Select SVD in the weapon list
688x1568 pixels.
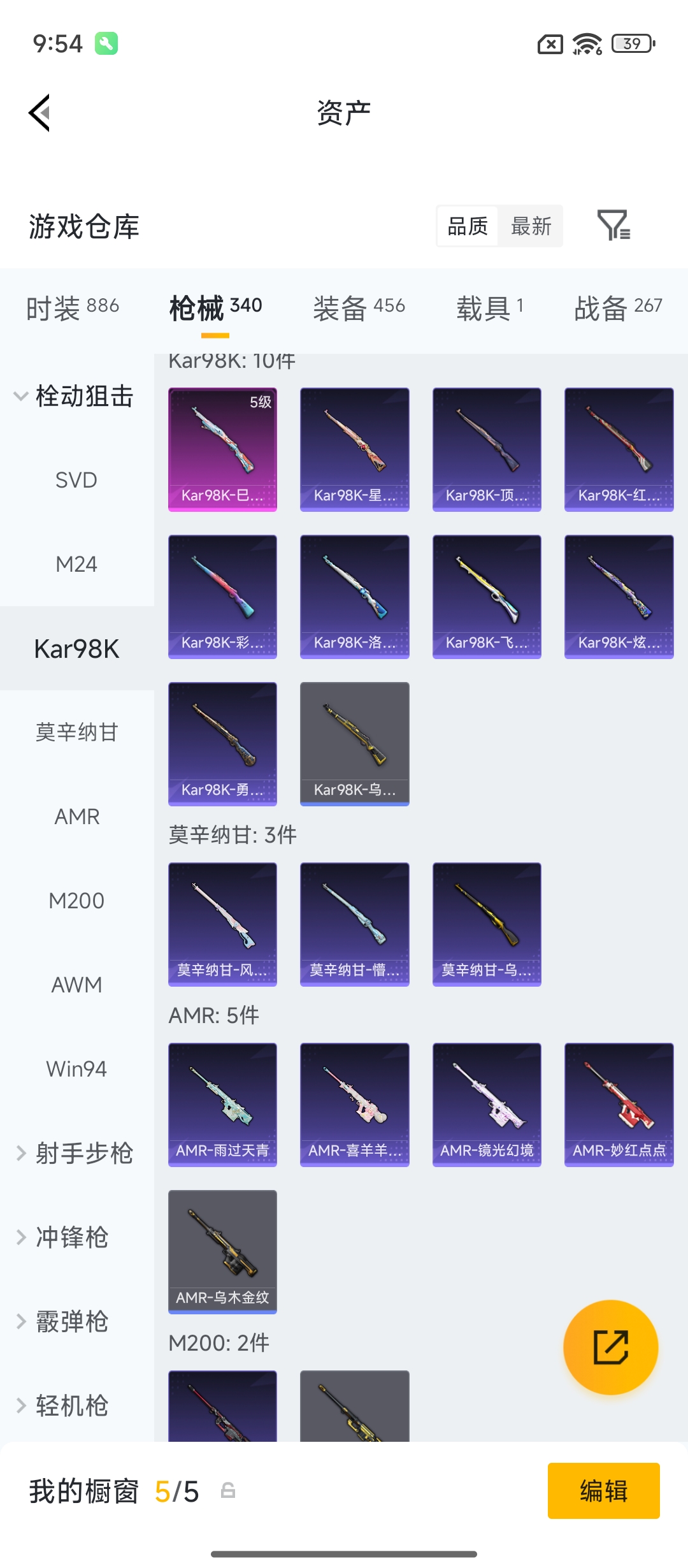[x=76, y=480]
